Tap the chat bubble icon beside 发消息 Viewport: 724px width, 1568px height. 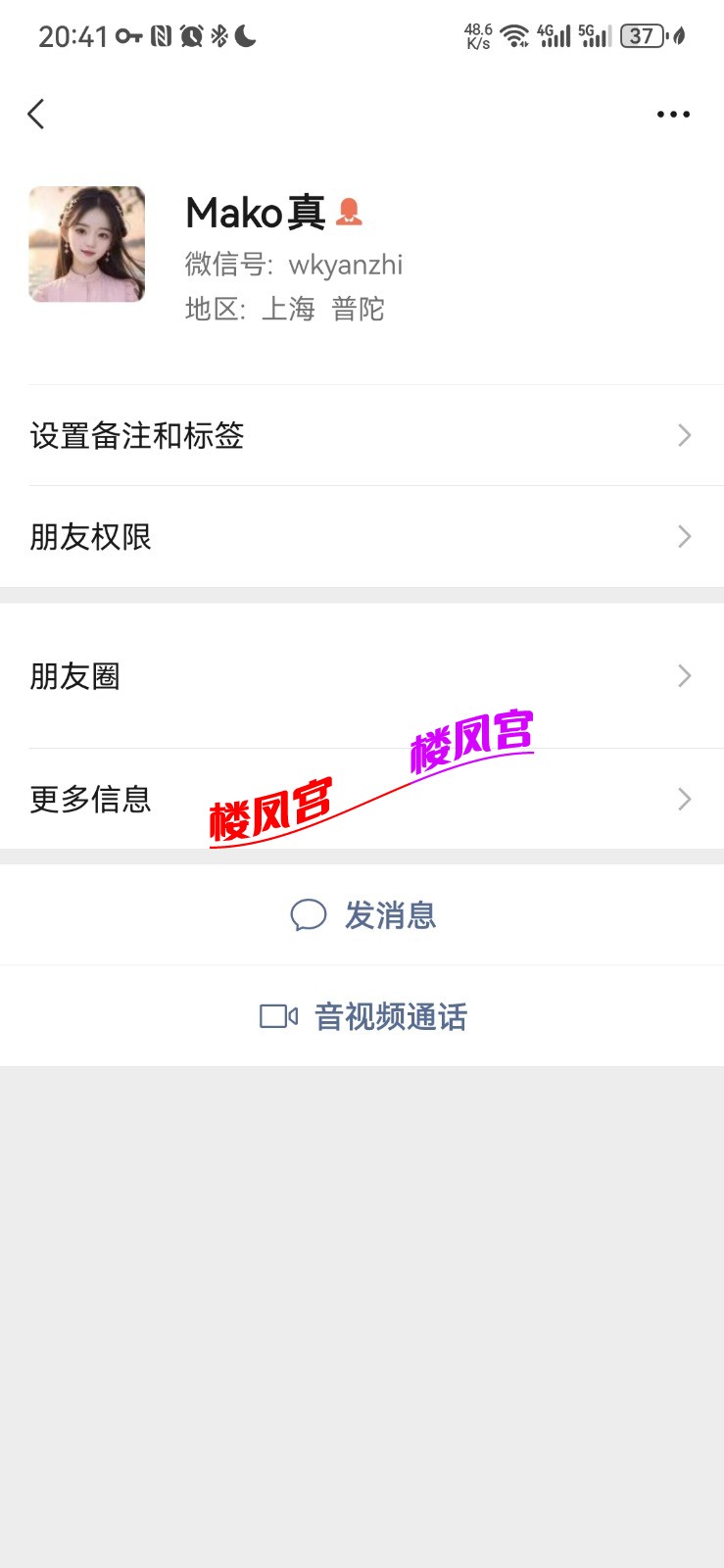coord(308,914)
